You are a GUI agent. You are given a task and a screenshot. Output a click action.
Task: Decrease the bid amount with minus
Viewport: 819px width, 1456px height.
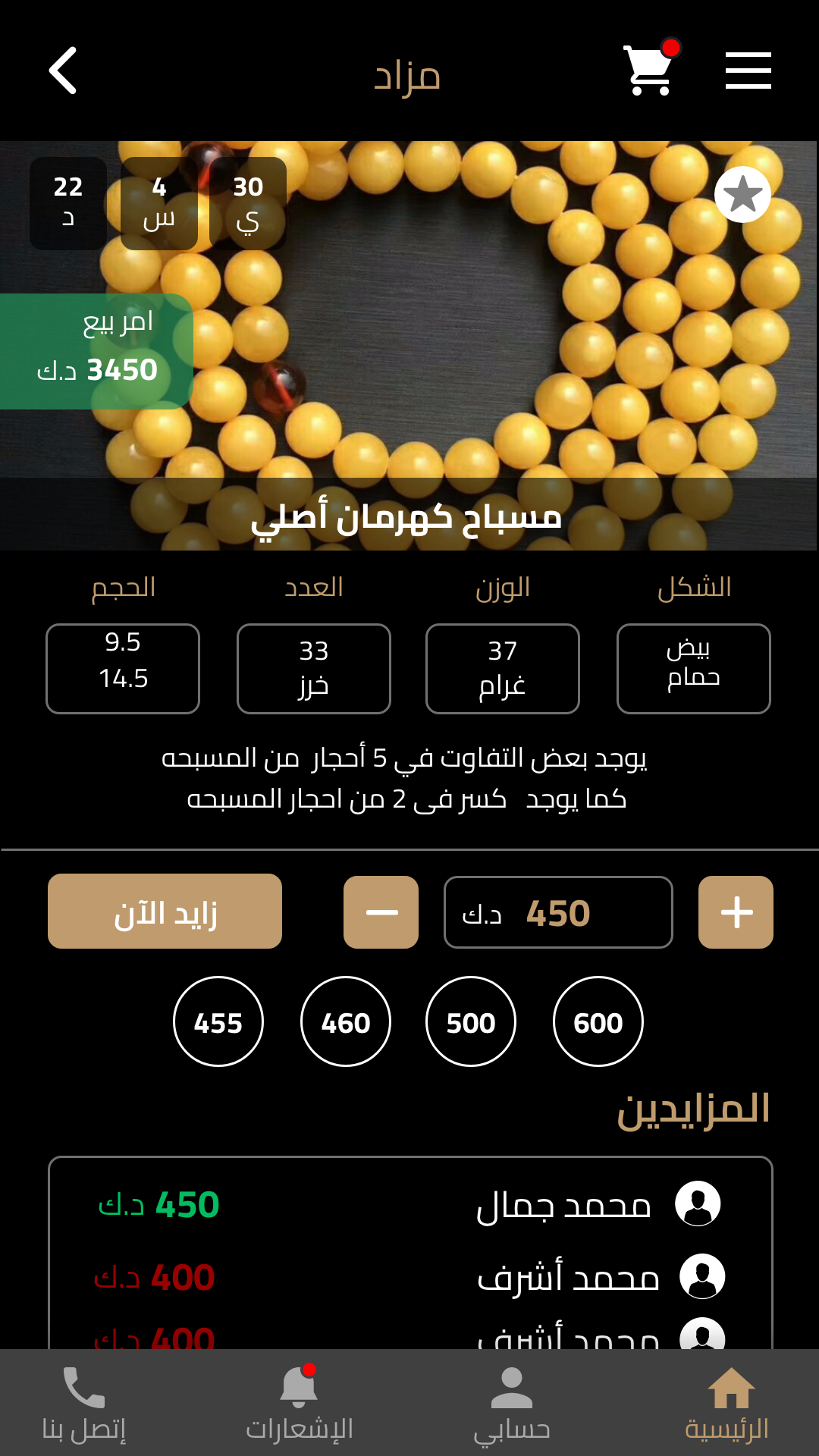pos(381,912)
